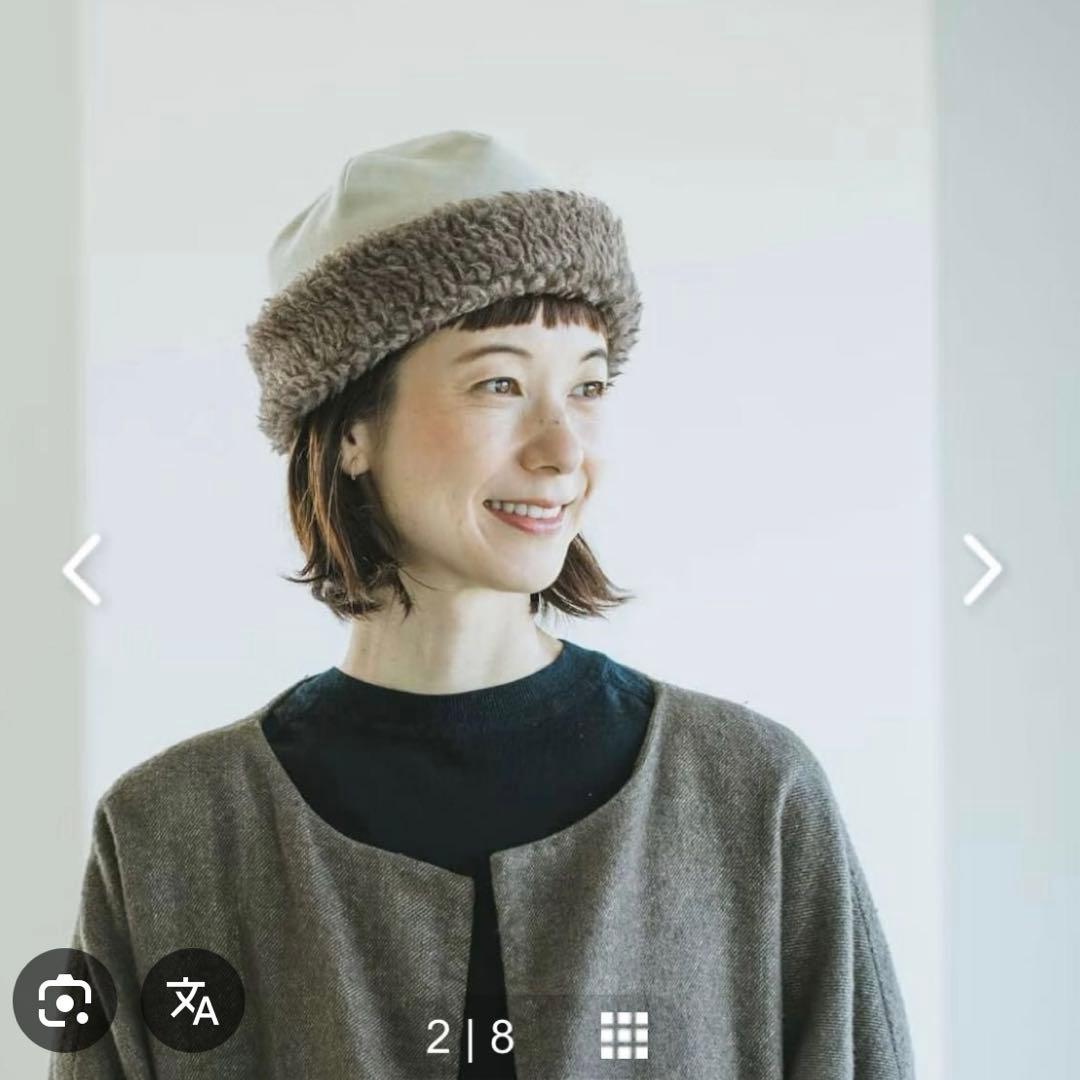The width and height of the screenshot is (1080, 1080).
Task: Open the image grid view
Action: click(x=624, y=1035)
